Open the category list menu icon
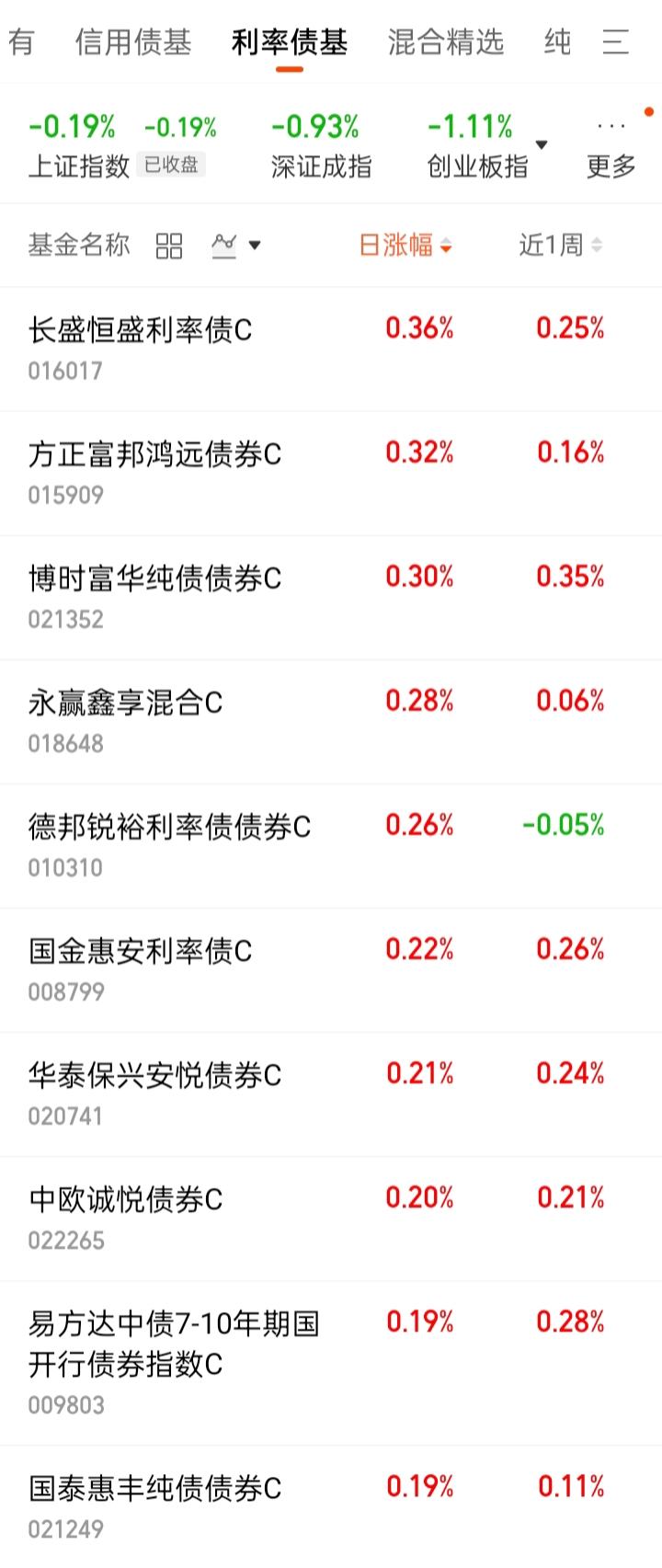Viewport: 662px width, 1568px height. pos(616,42)
